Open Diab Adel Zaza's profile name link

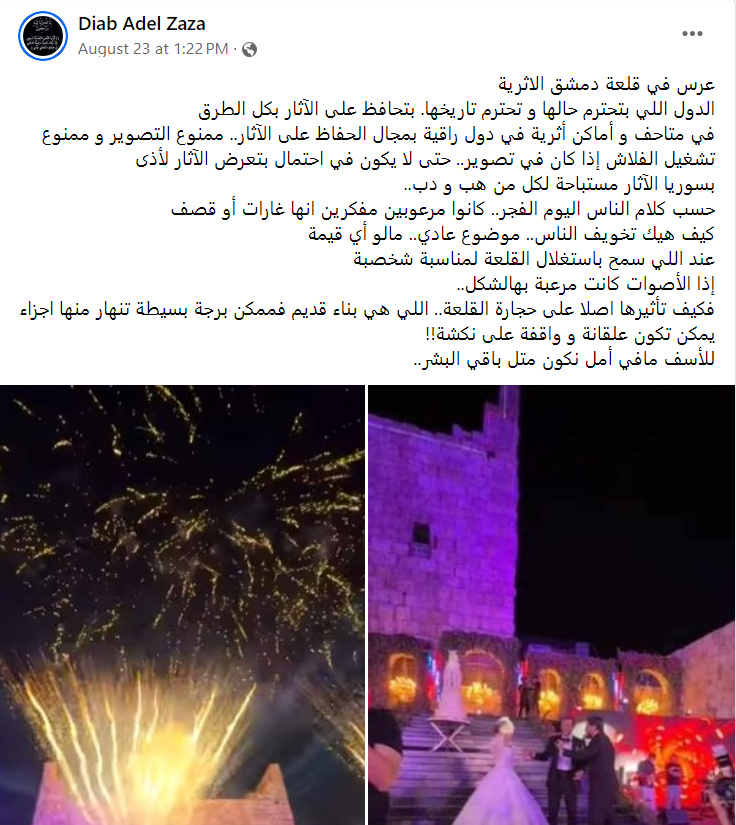141,24
